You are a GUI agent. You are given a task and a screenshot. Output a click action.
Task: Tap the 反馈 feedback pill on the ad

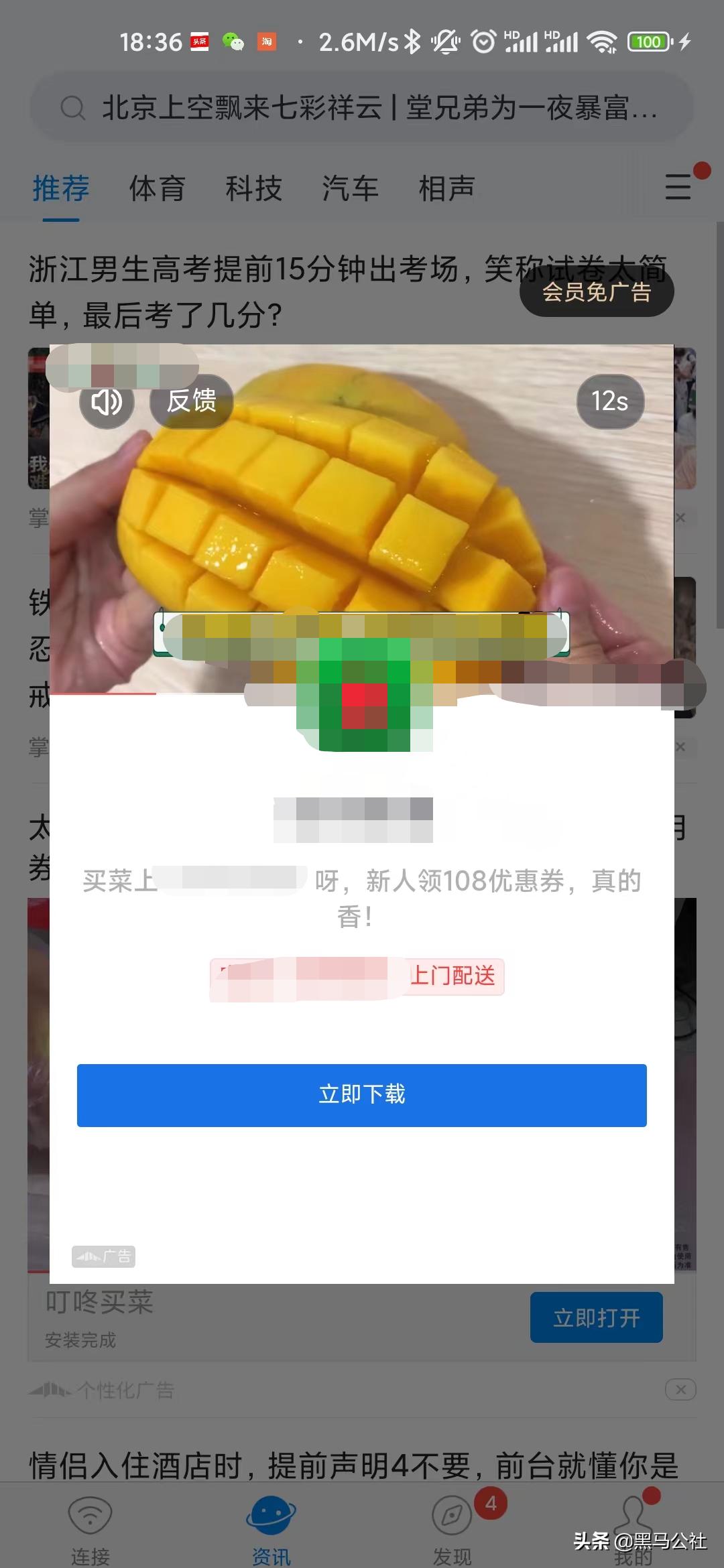[190, 402]
